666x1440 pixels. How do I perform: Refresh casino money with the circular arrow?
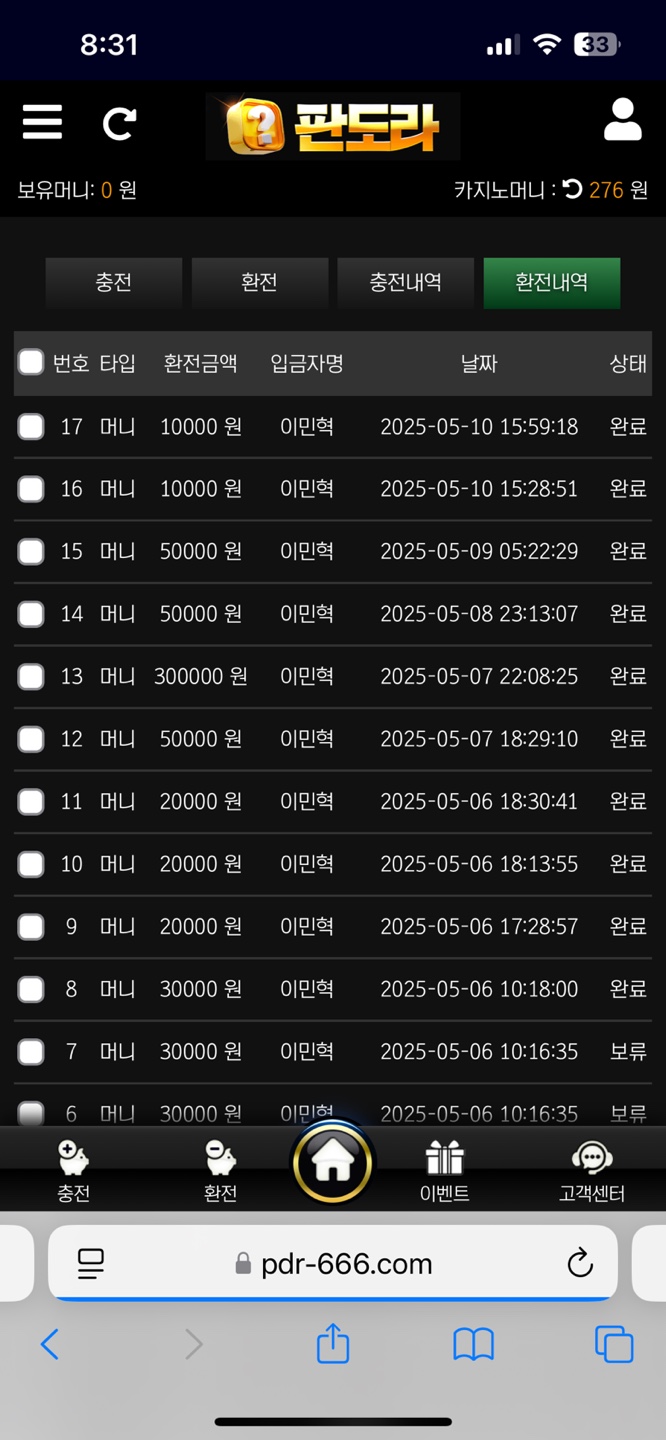[572, 189]
